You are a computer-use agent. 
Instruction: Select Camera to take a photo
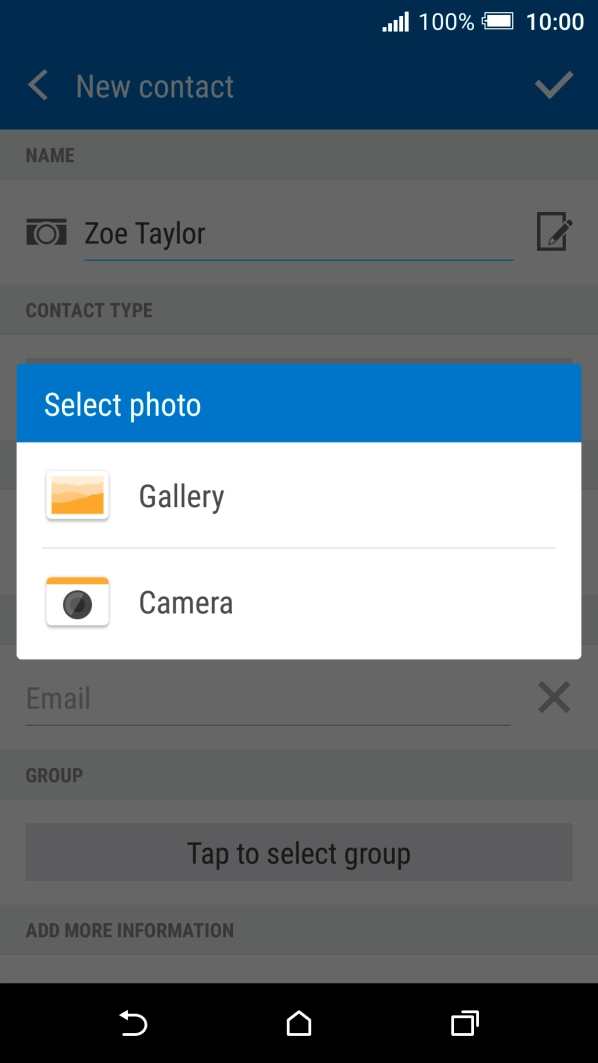pos(298,603)
